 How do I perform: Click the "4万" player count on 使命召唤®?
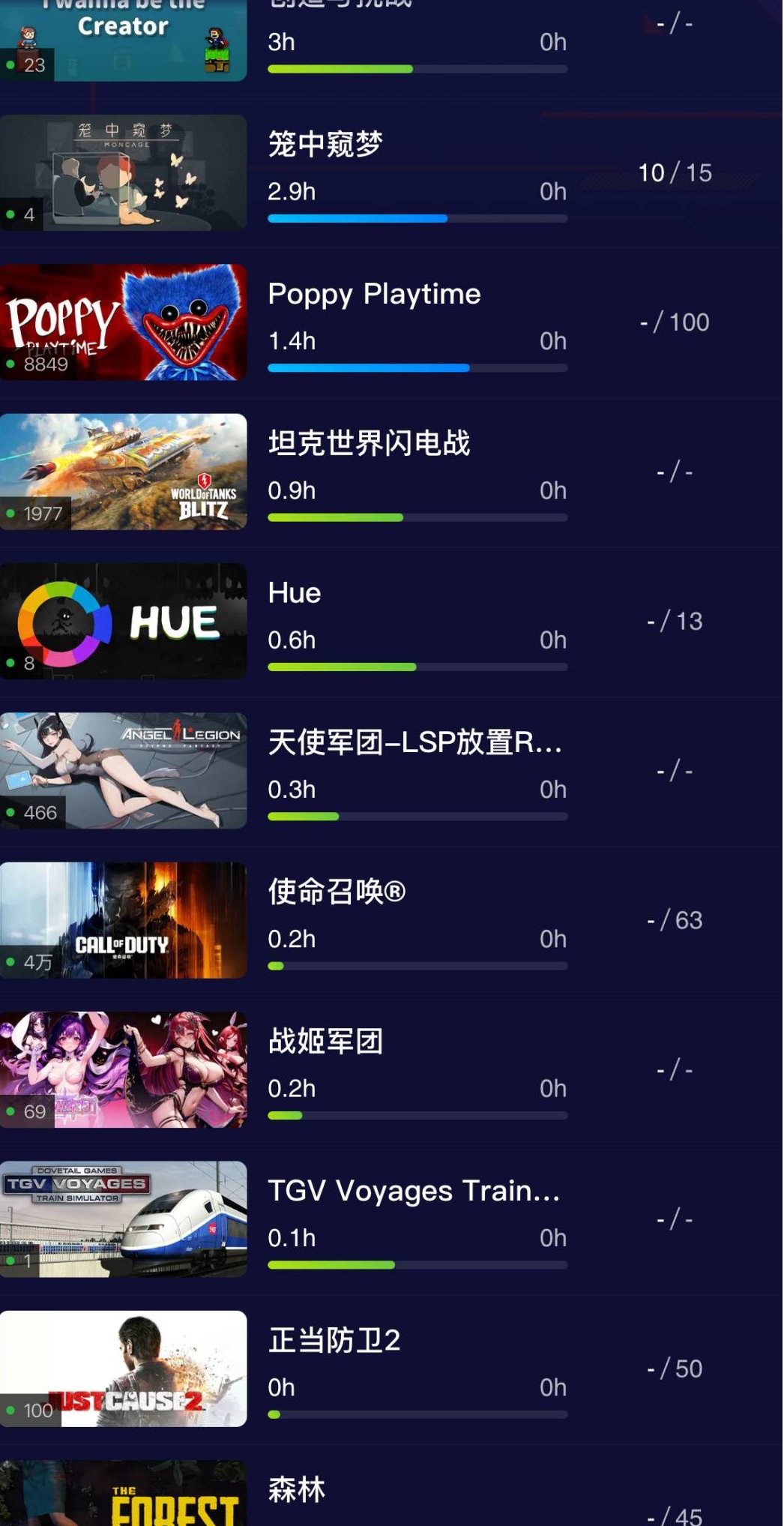[38, 964]
